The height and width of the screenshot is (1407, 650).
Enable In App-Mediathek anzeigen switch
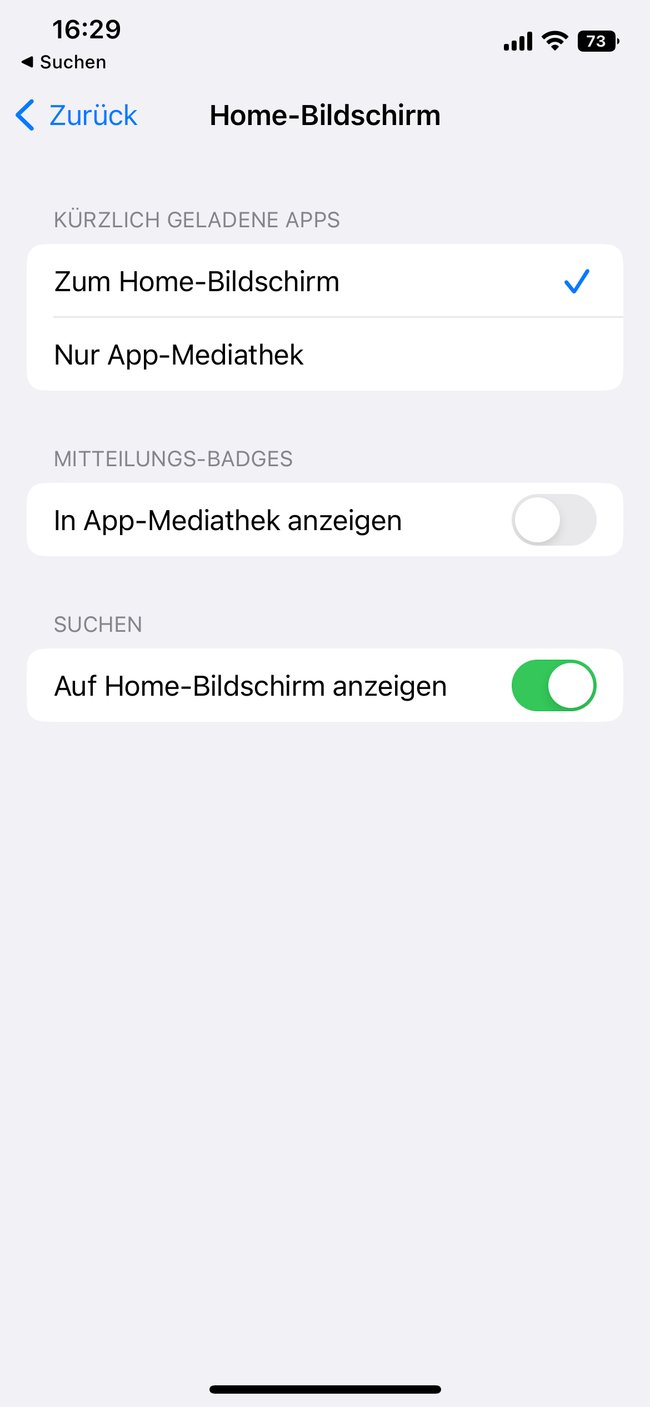[554, 520]
